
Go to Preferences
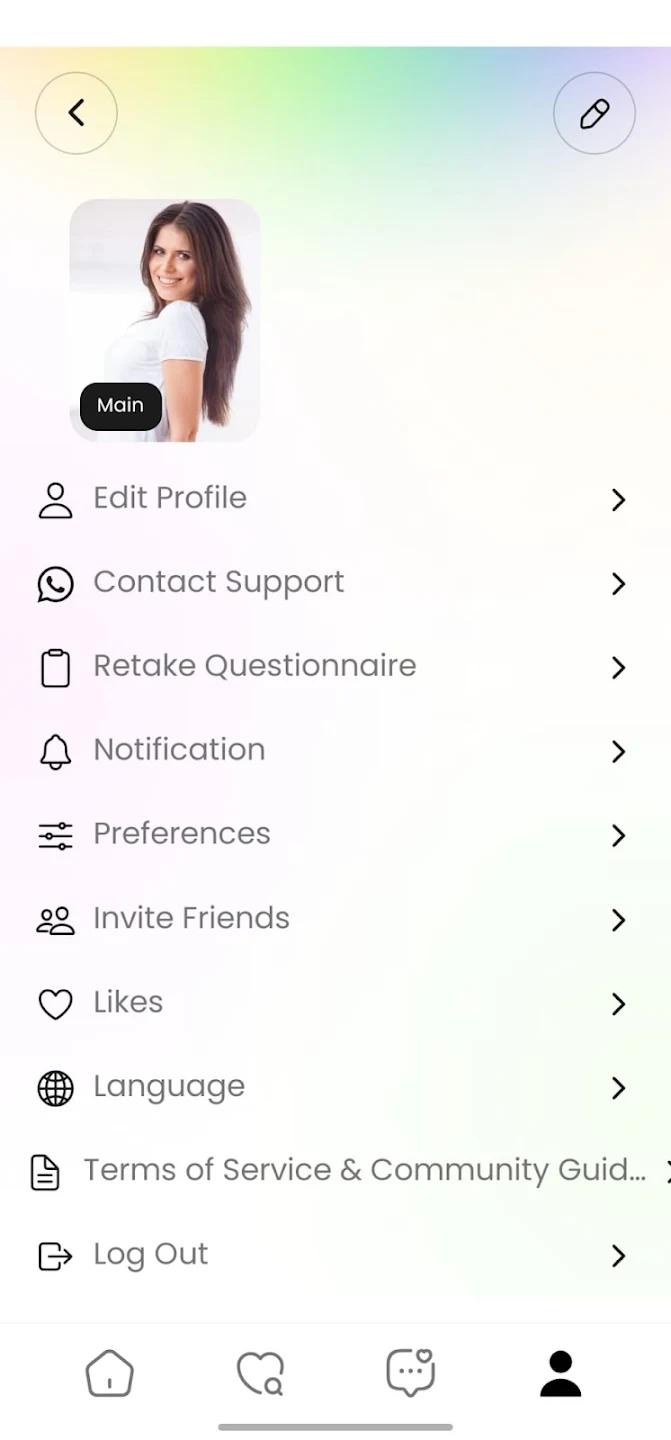point(181,834)
